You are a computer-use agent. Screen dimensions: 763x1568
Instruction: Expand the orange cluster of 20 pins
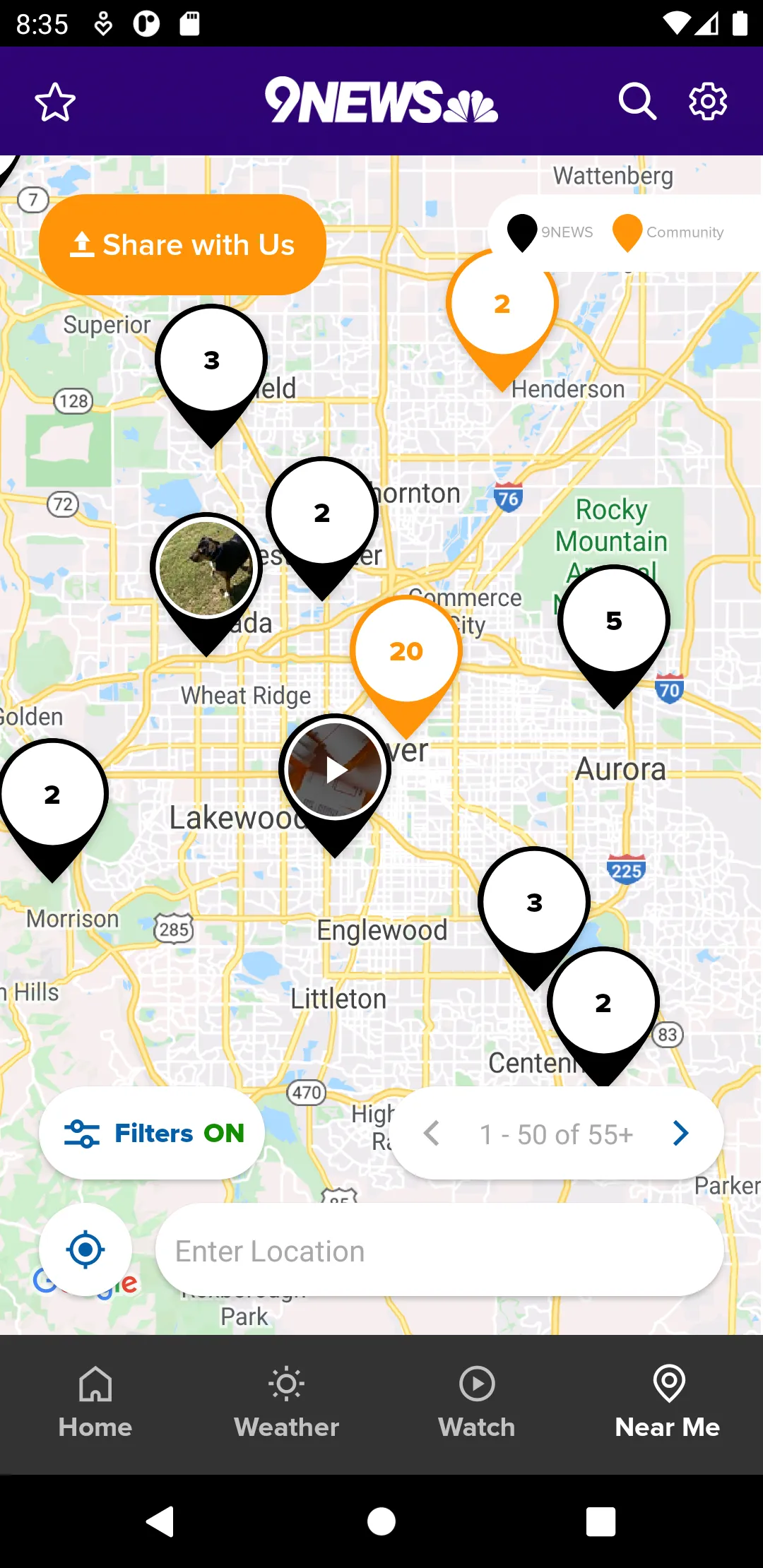coord(406,651)
